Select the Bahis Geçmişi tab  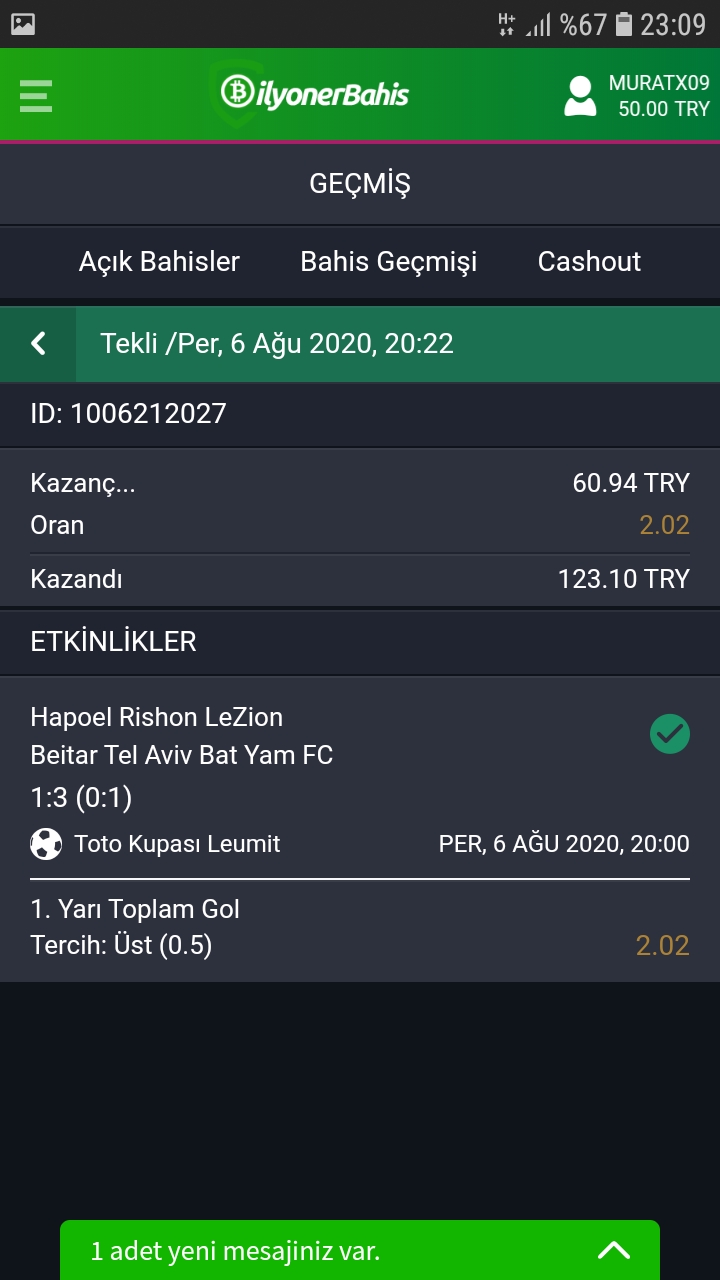point(389,262)
